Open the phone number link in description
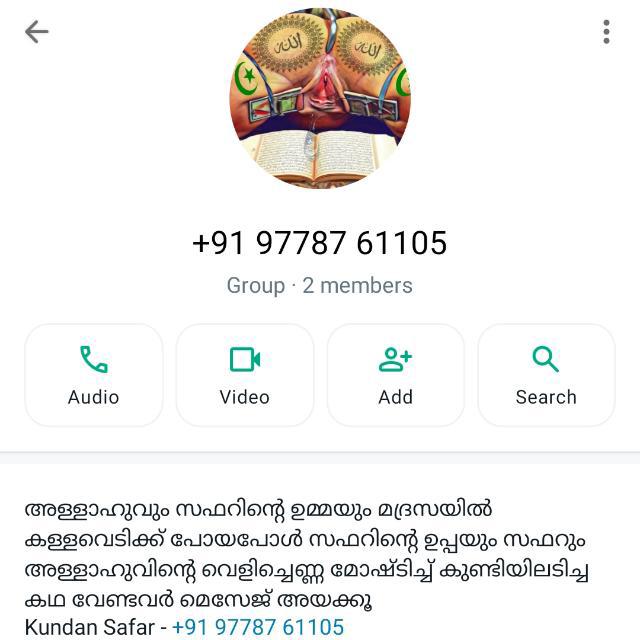This screenshot has width=640, height=640. (x=258, y=628)
